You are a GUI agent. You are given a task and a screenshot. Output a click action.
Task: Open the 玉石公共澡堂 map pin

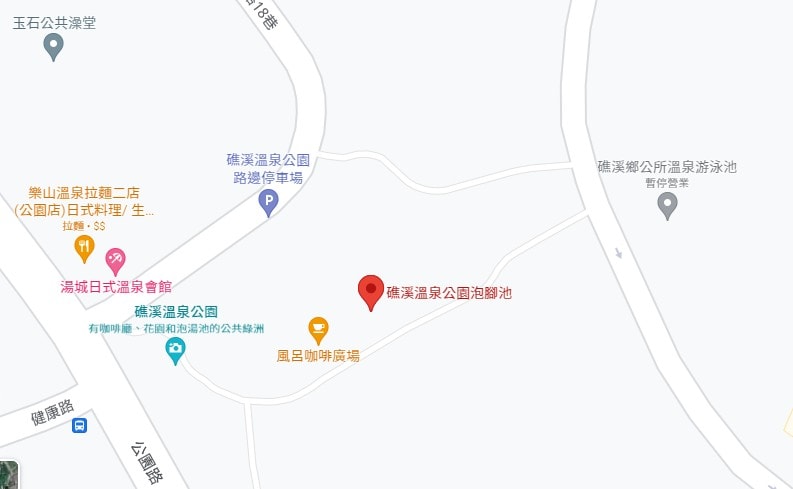[54, 46]
